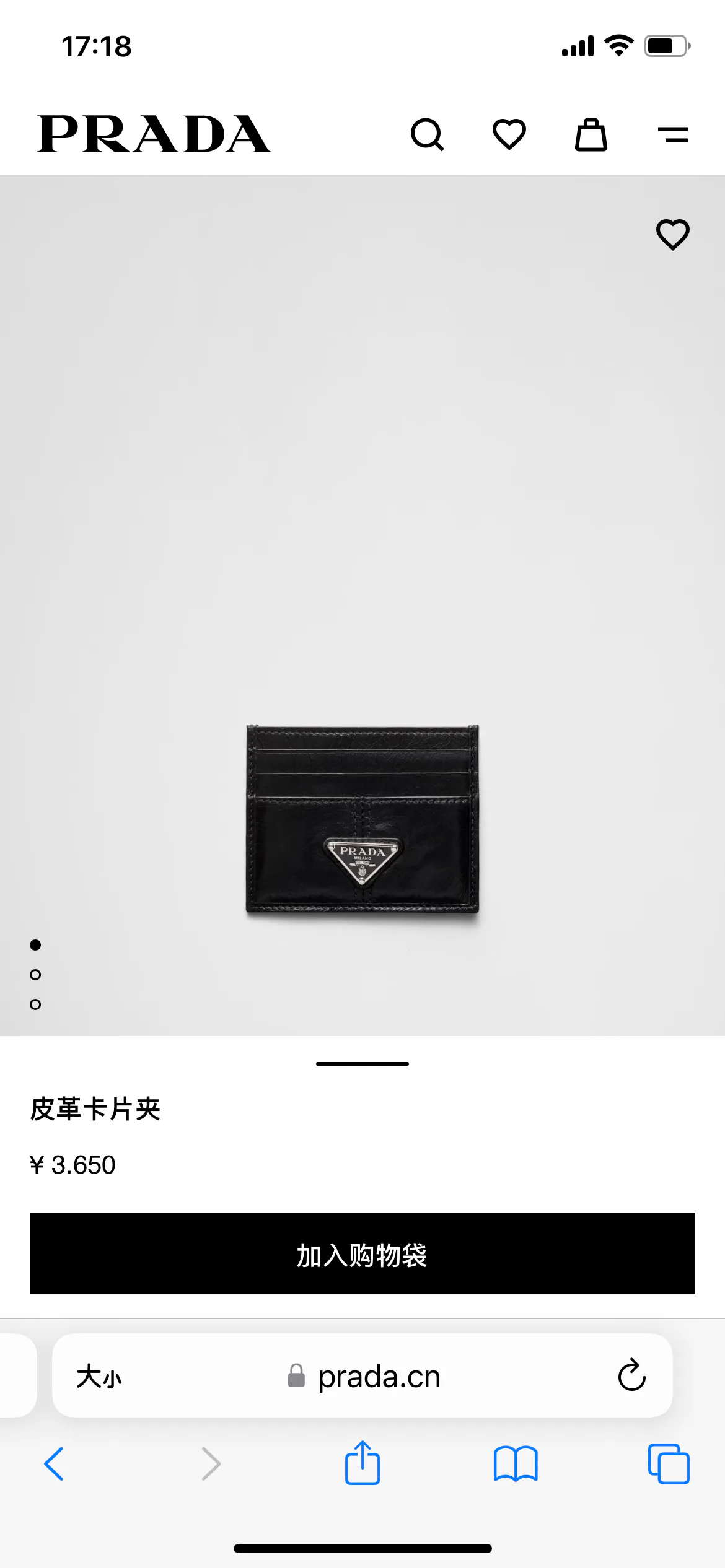Open the search magnifier icon
Image resolution: width=725 pixels, height=1568 pixels.
click(428, 134)
